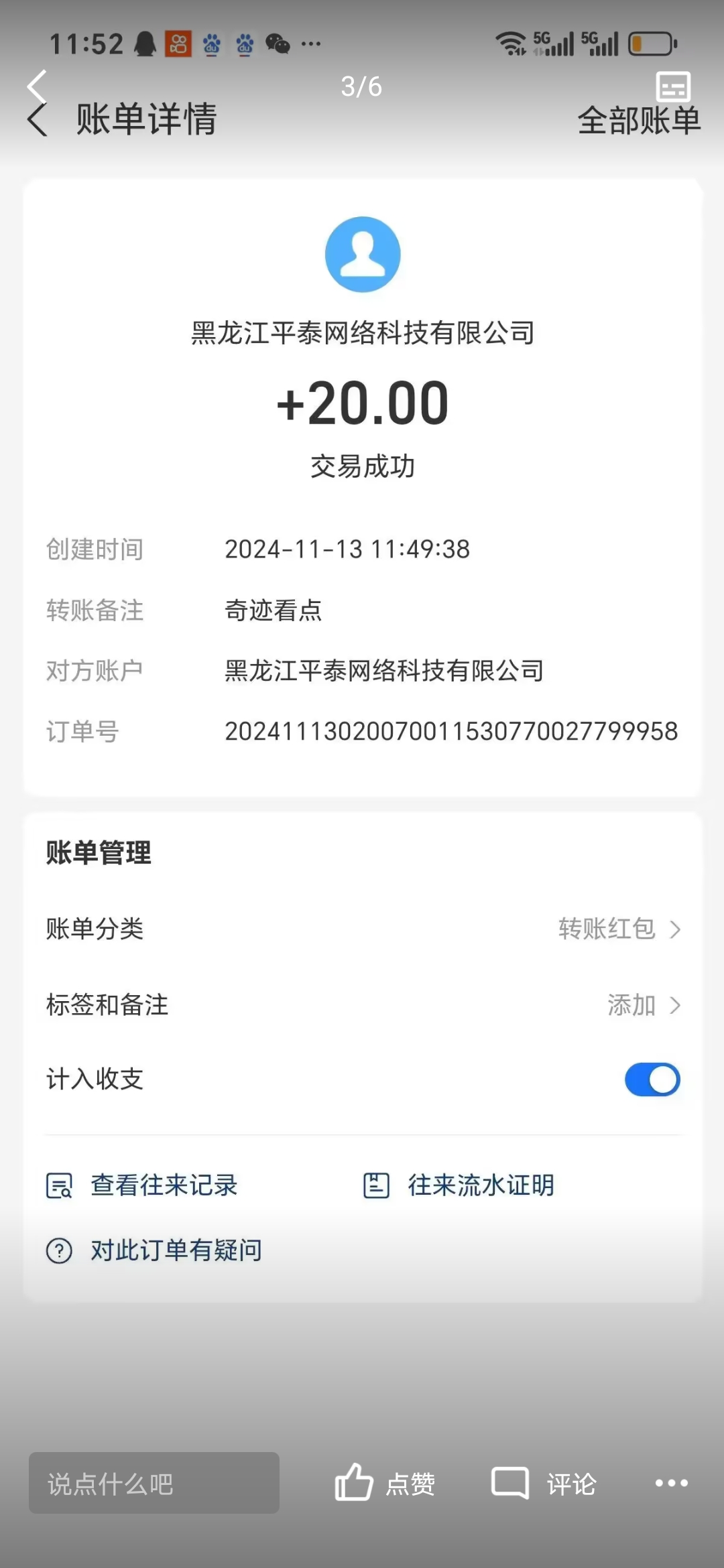The height and width of the screenshot is (1568, 724).
Task: Like this photo with 点赞
Action: pos(385,1483)
